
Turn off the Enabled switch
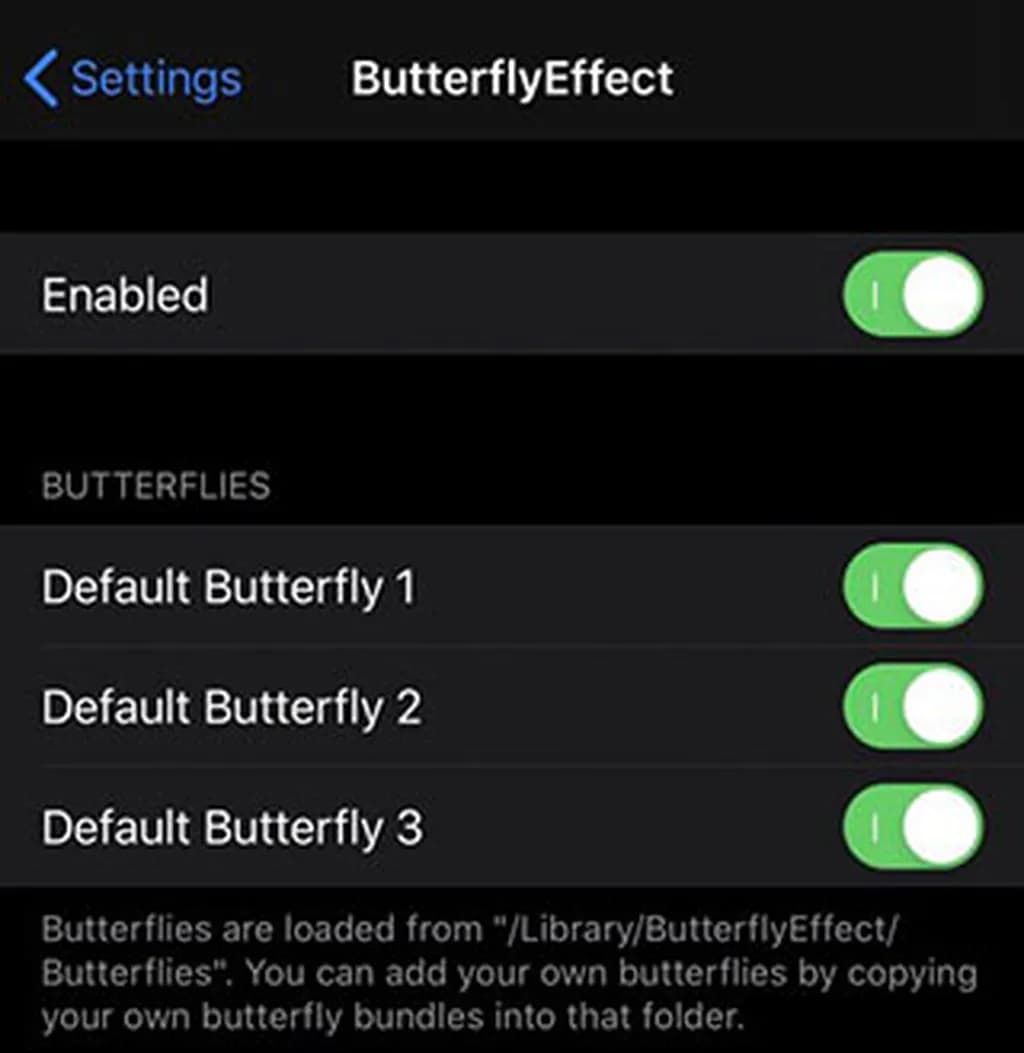(x=913, y=295)
